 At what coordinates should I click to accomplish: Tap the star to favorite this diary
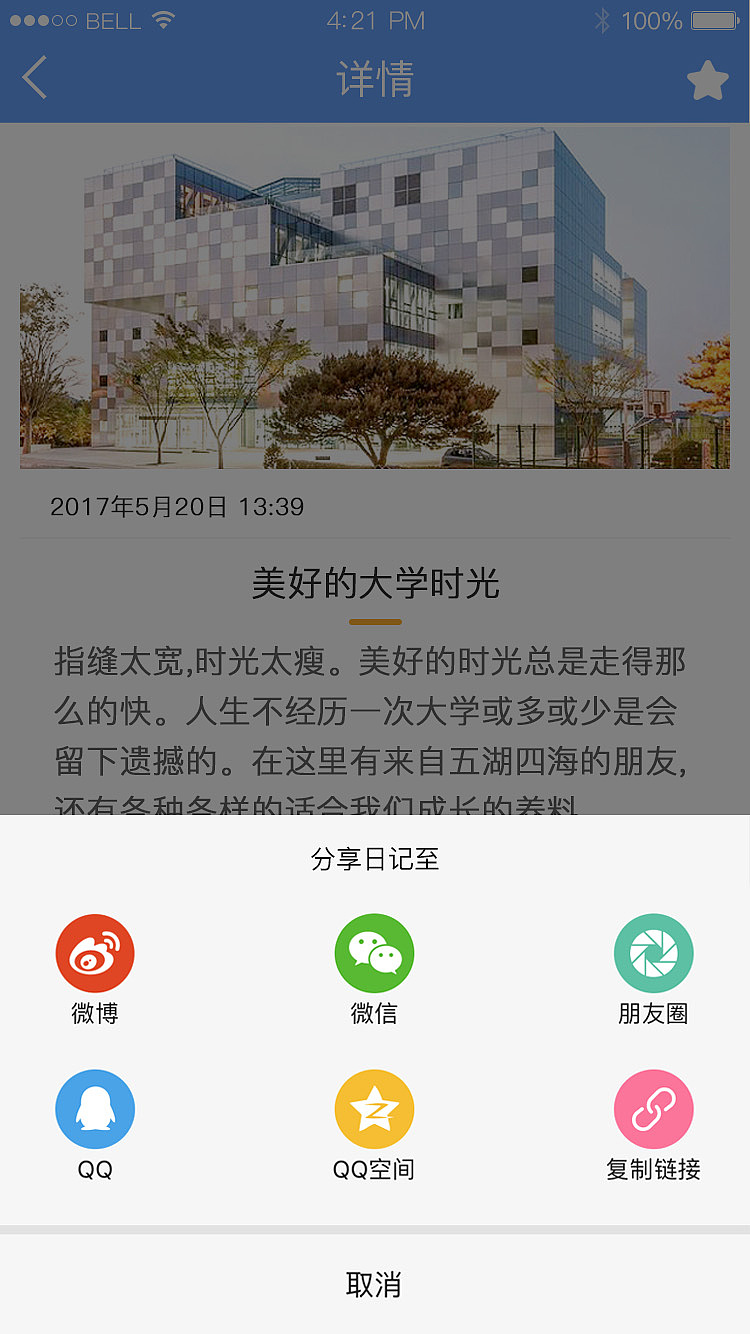[708, 81]
